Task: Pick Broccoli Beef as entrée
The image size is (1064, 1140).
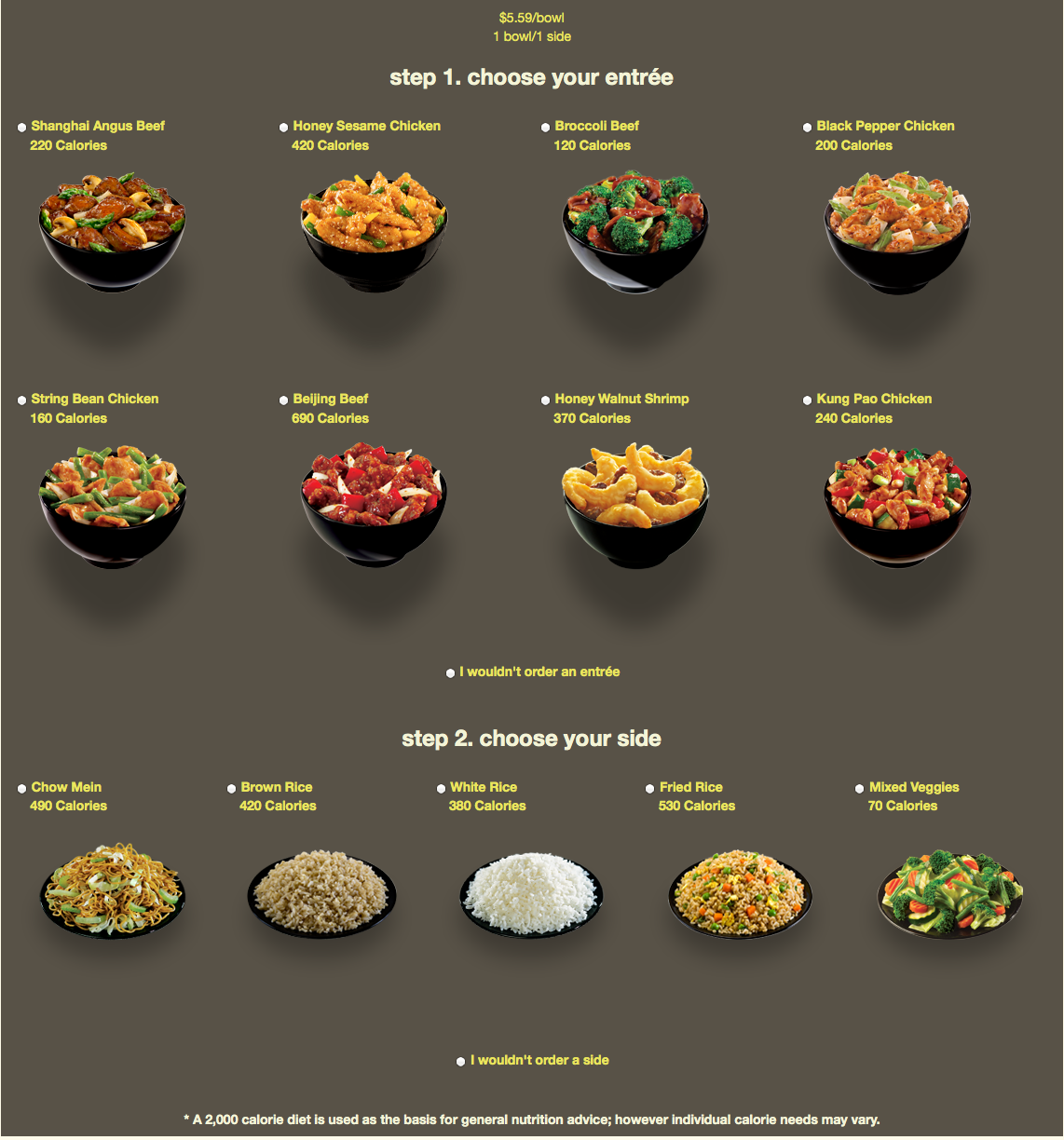Action: click(546, 128)
